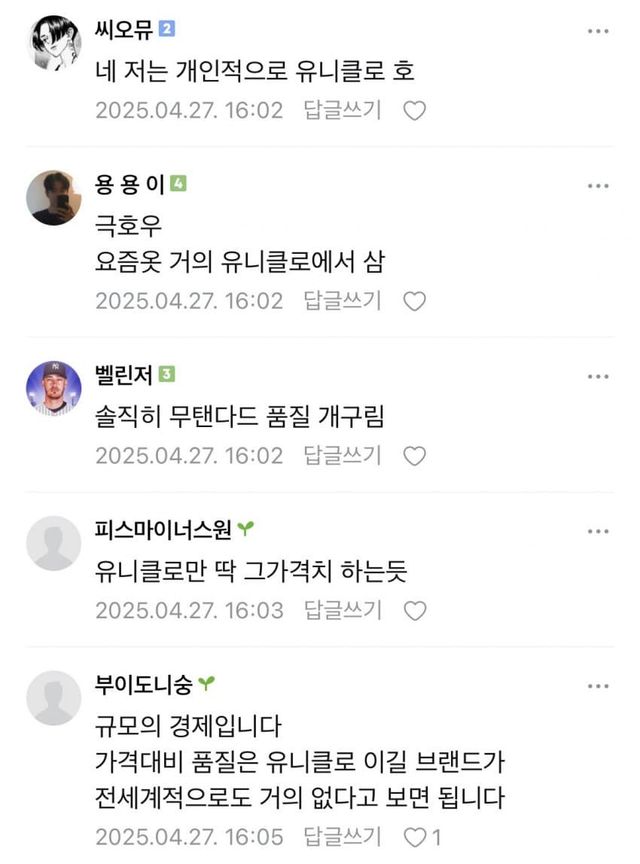Screen dimensions: 640x864
Task: Like 피스마이너스원's comment
Action: [x=414, y=611]
